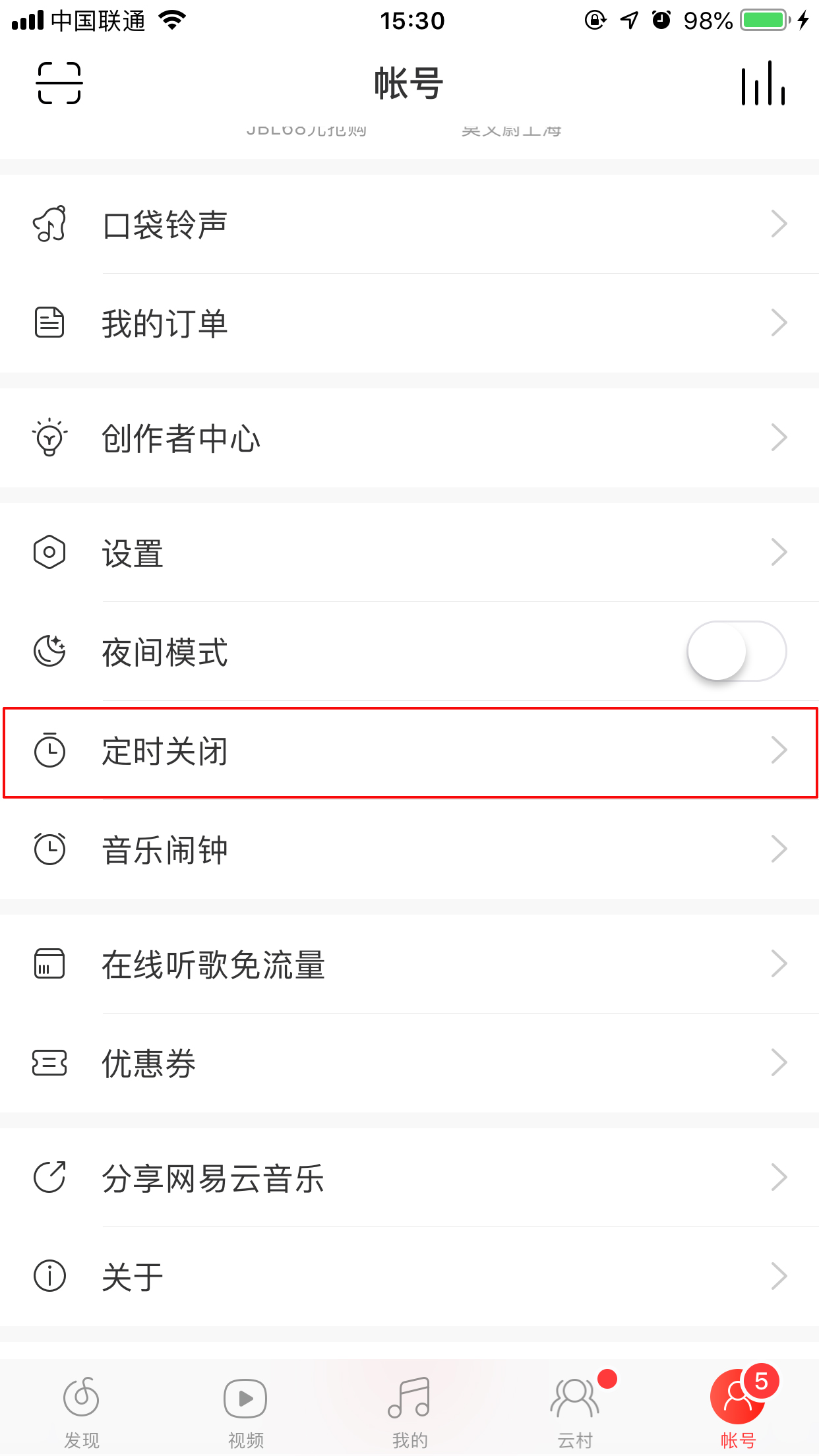Open 优惠券 via its chevron arrow
Image resolution: width=819 pixels, height=1456 pixels.
780,1062
